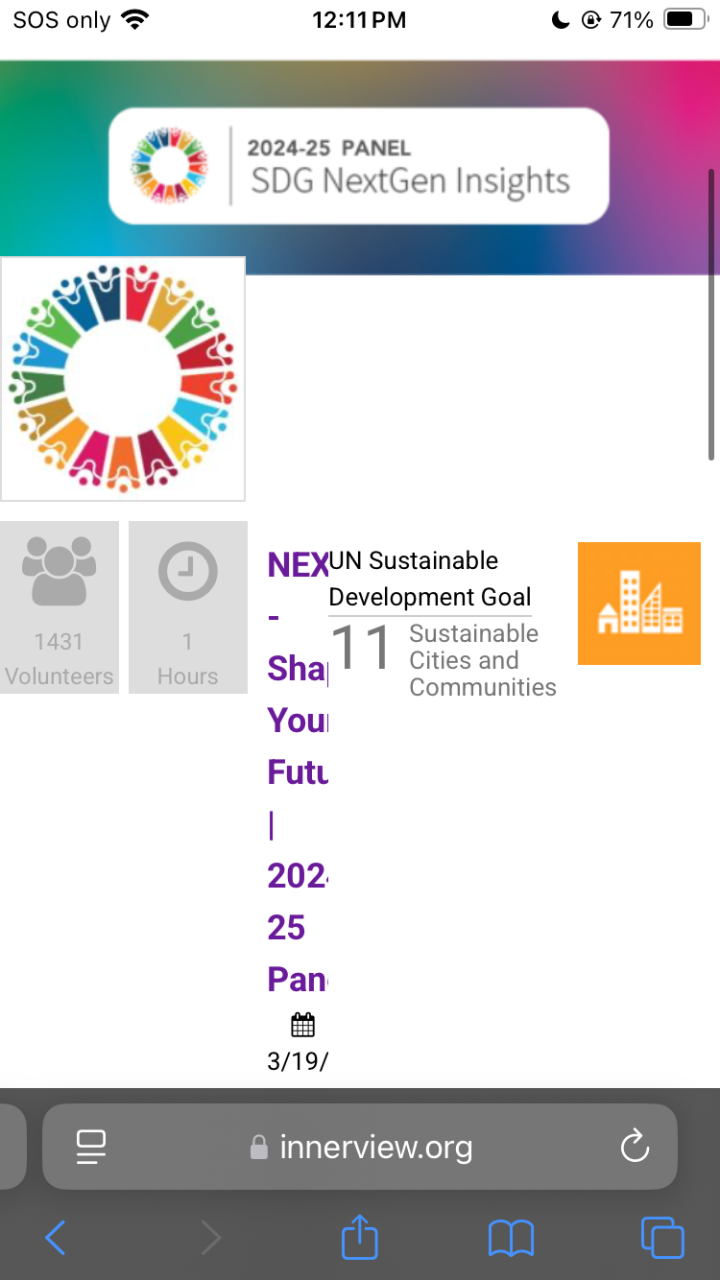
Task: Open the Sustainable Cities and Communities goal icon
Action: (639, 603)
